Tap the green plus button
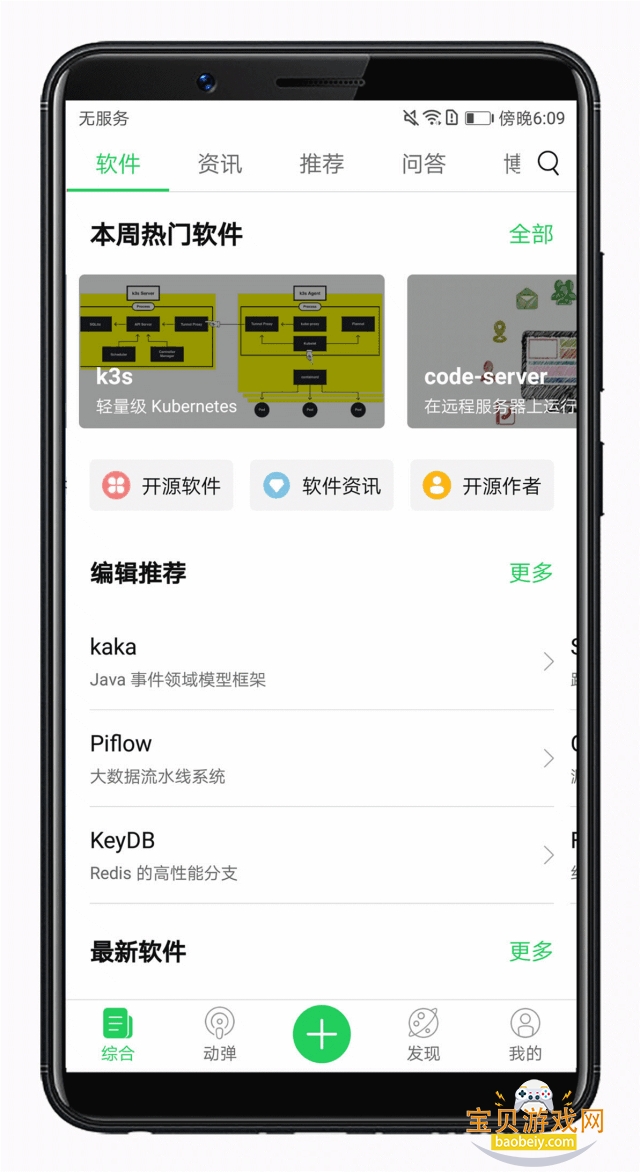The width and height of the screenshot is (640, 1172). (322, 1034)
